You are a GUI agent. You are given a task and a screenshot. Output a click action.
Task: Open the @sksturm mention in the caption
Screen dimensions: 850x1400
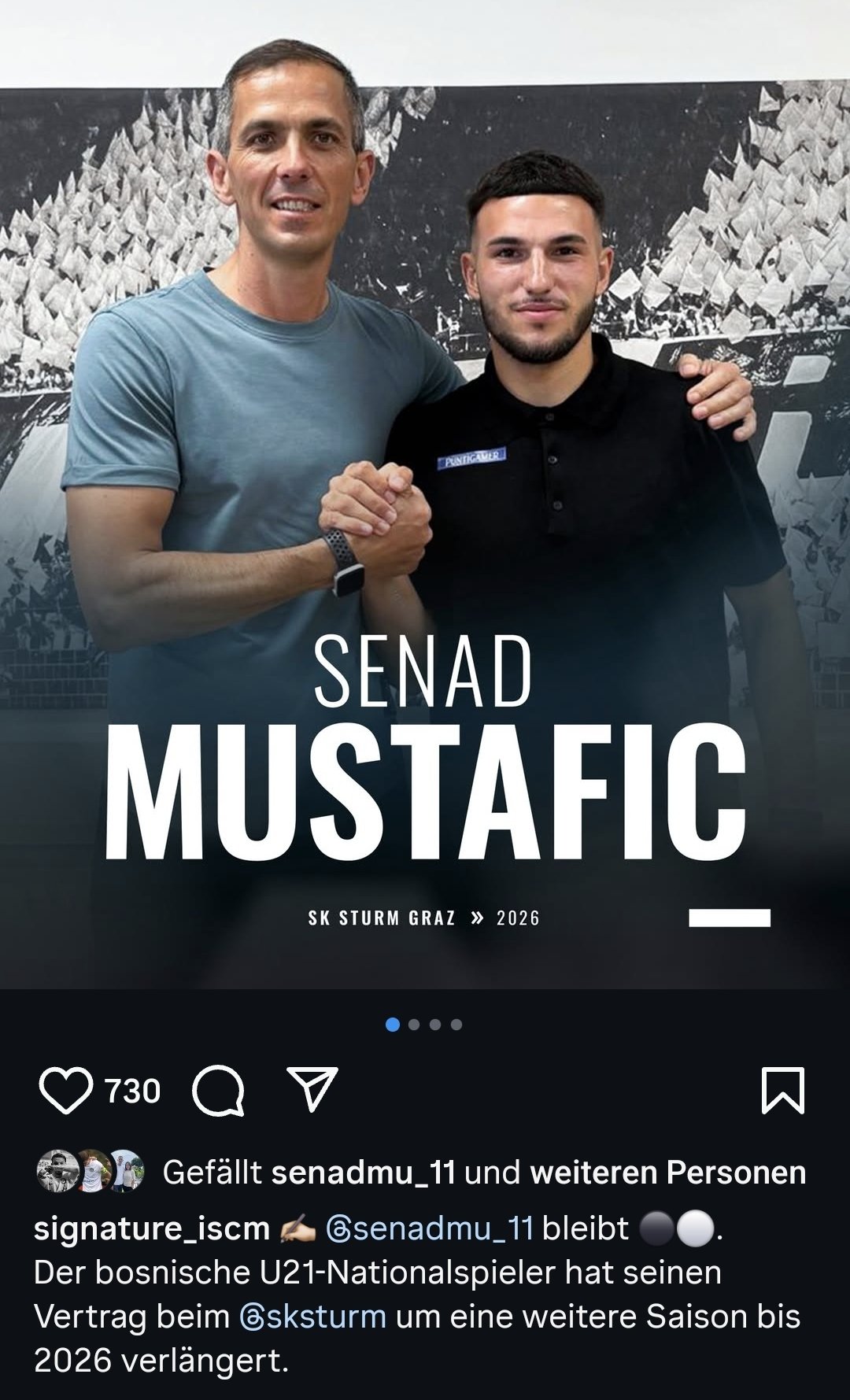coord(312,1316)
